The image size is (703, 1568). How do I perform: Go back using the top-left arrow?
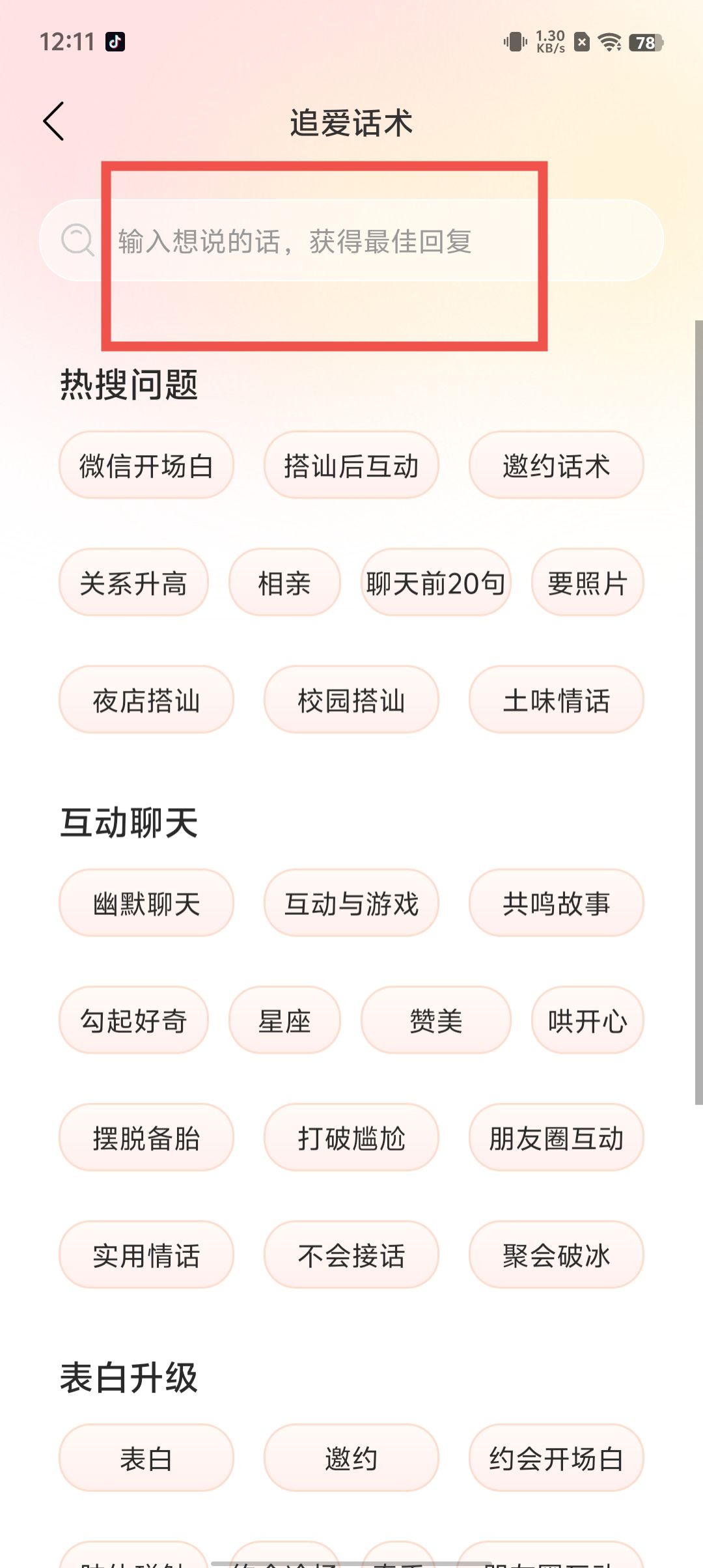tap(54, 121)
